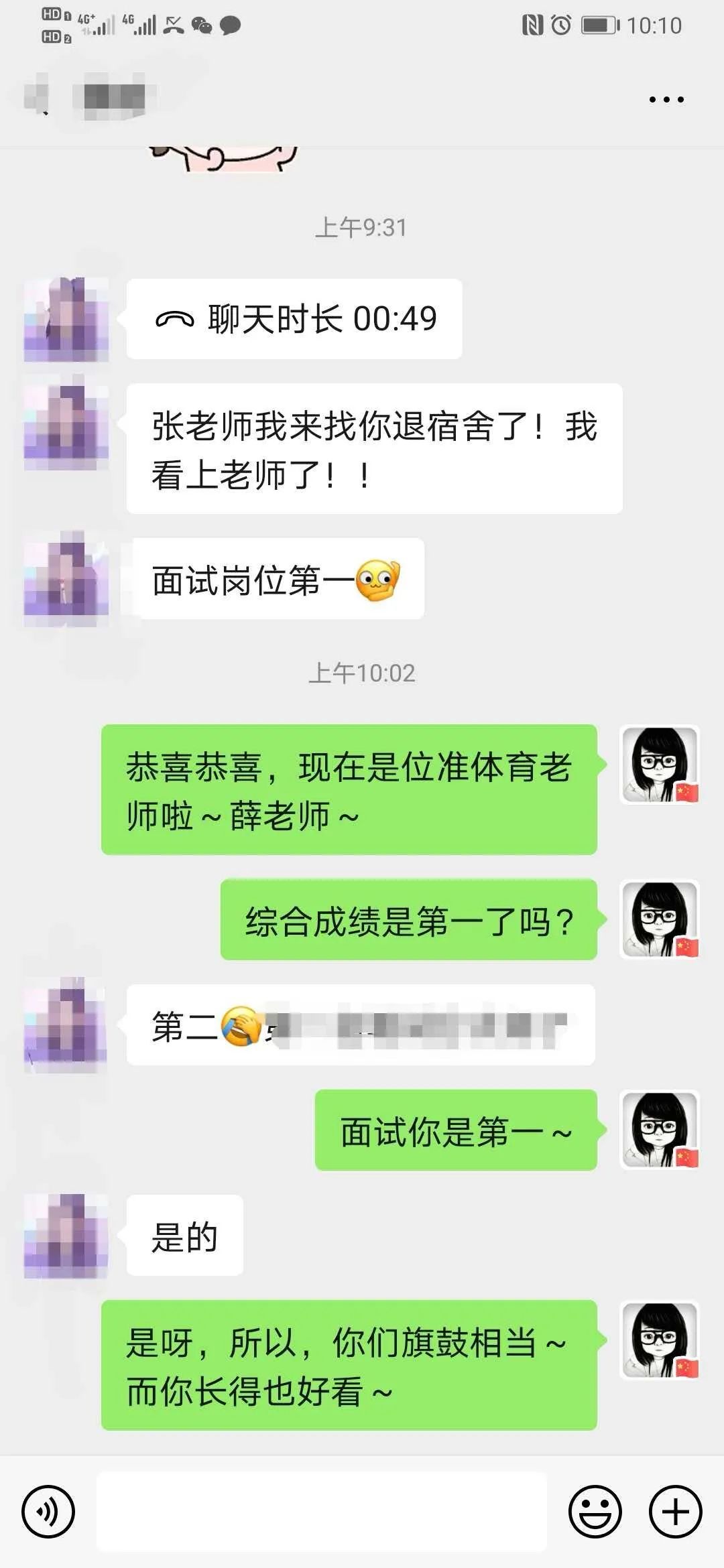The image size is (724, 1568).
Task: Go back from this chat
Action: pos(38,100)
